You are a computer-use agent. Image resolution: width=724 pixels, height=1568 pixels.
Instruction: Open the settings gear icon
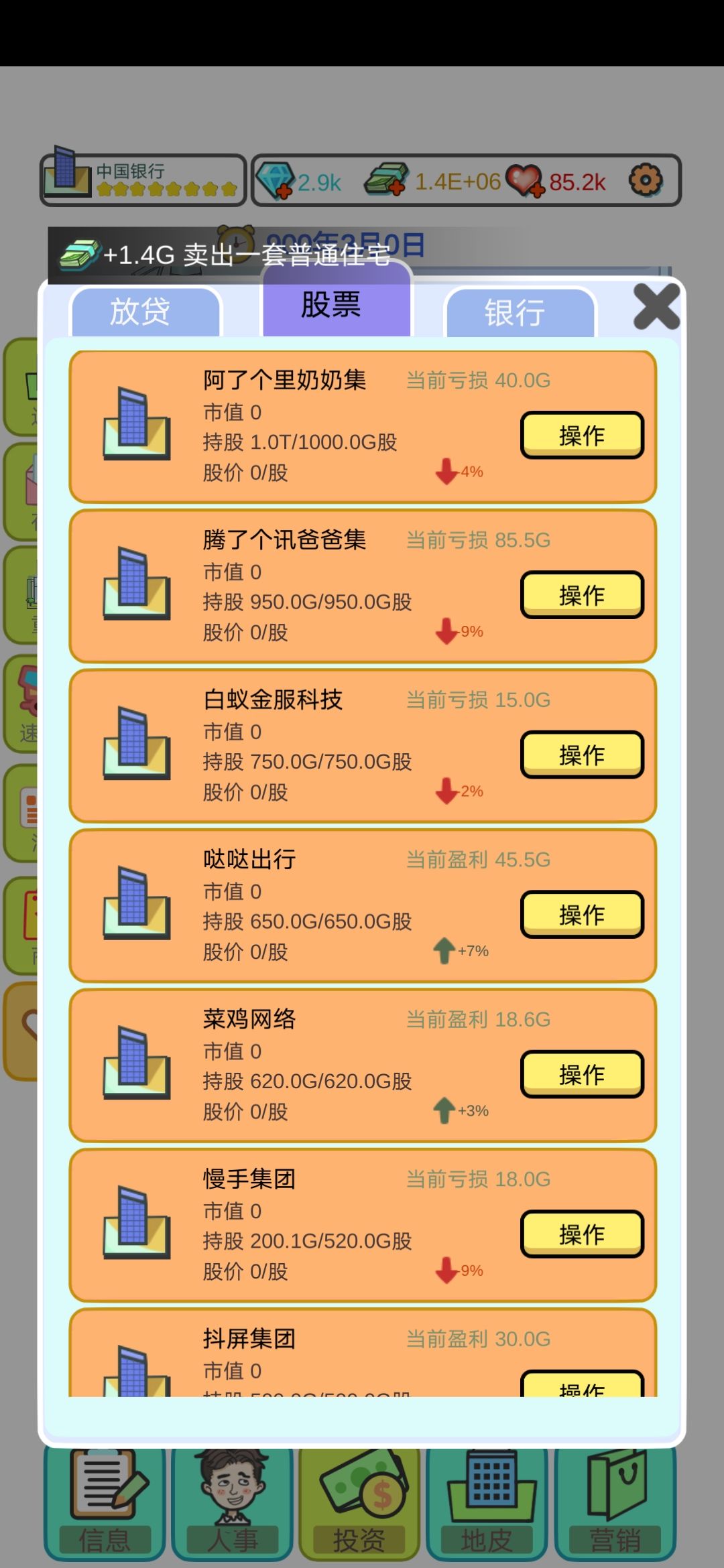[x=646, y=180]
